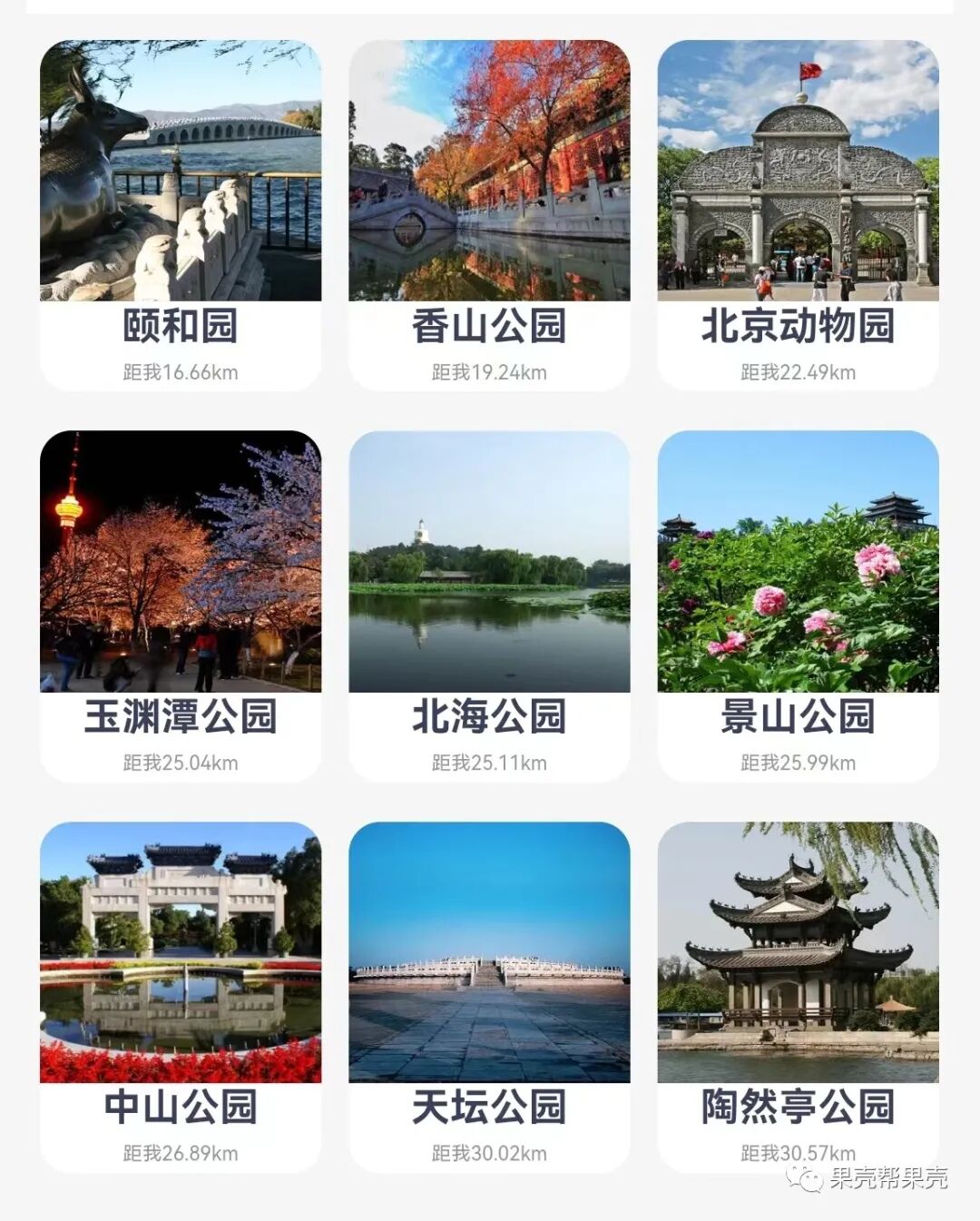Open the 颐和园 card

181,215
